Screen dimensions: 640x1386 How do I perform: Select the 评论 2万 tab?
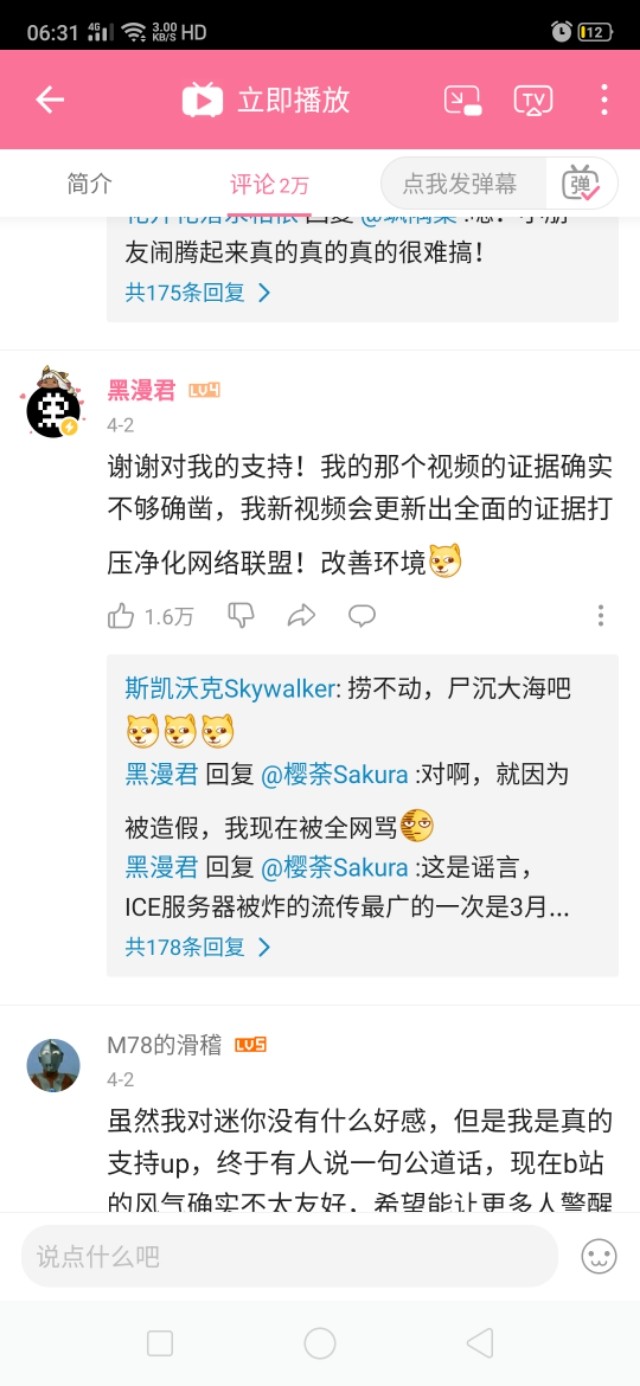[269, 185]
